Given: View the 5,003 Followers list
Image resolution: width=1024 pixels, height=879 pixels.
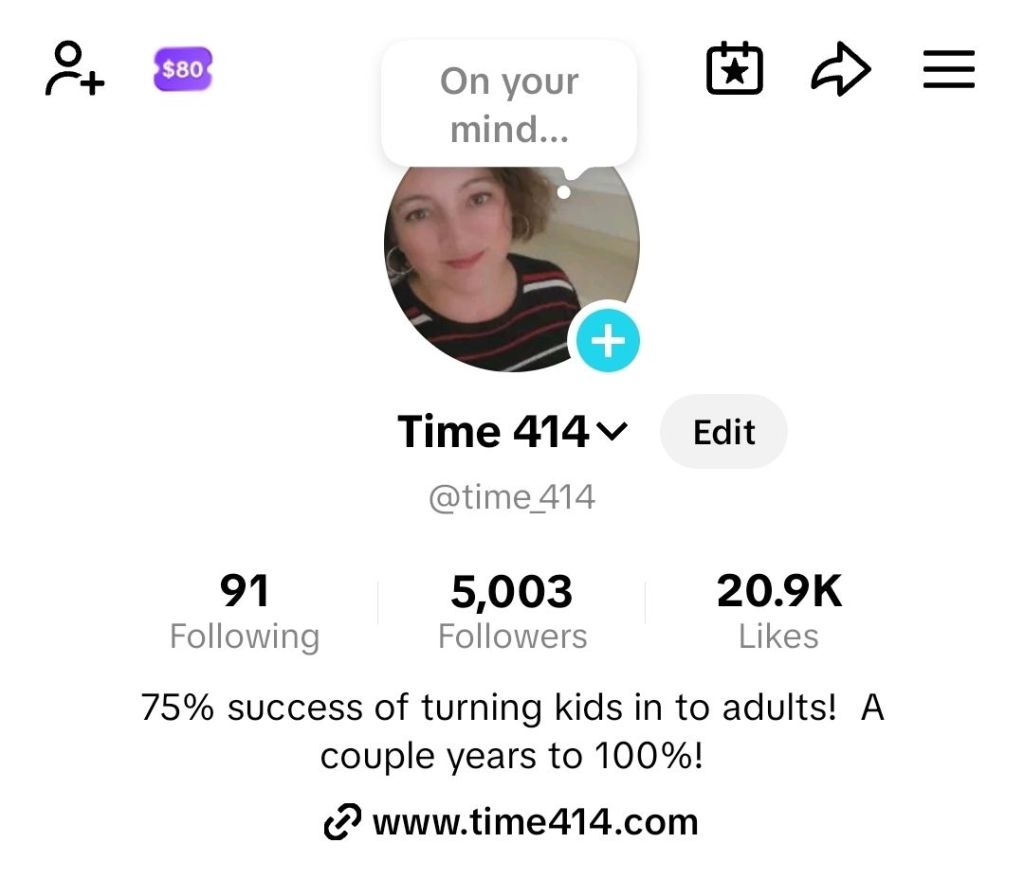Looking at the screenshot, I should (x=512, y=611).
